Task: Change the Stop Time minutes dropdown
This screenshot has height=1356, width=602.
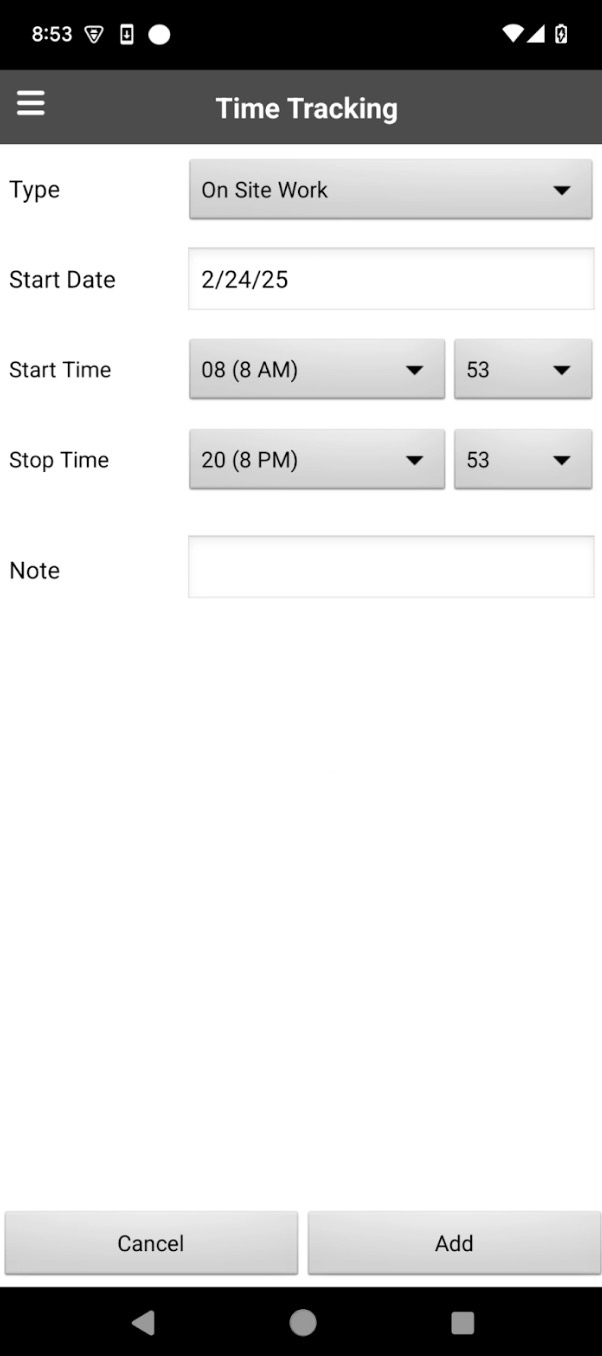Action: click(522, 460)
